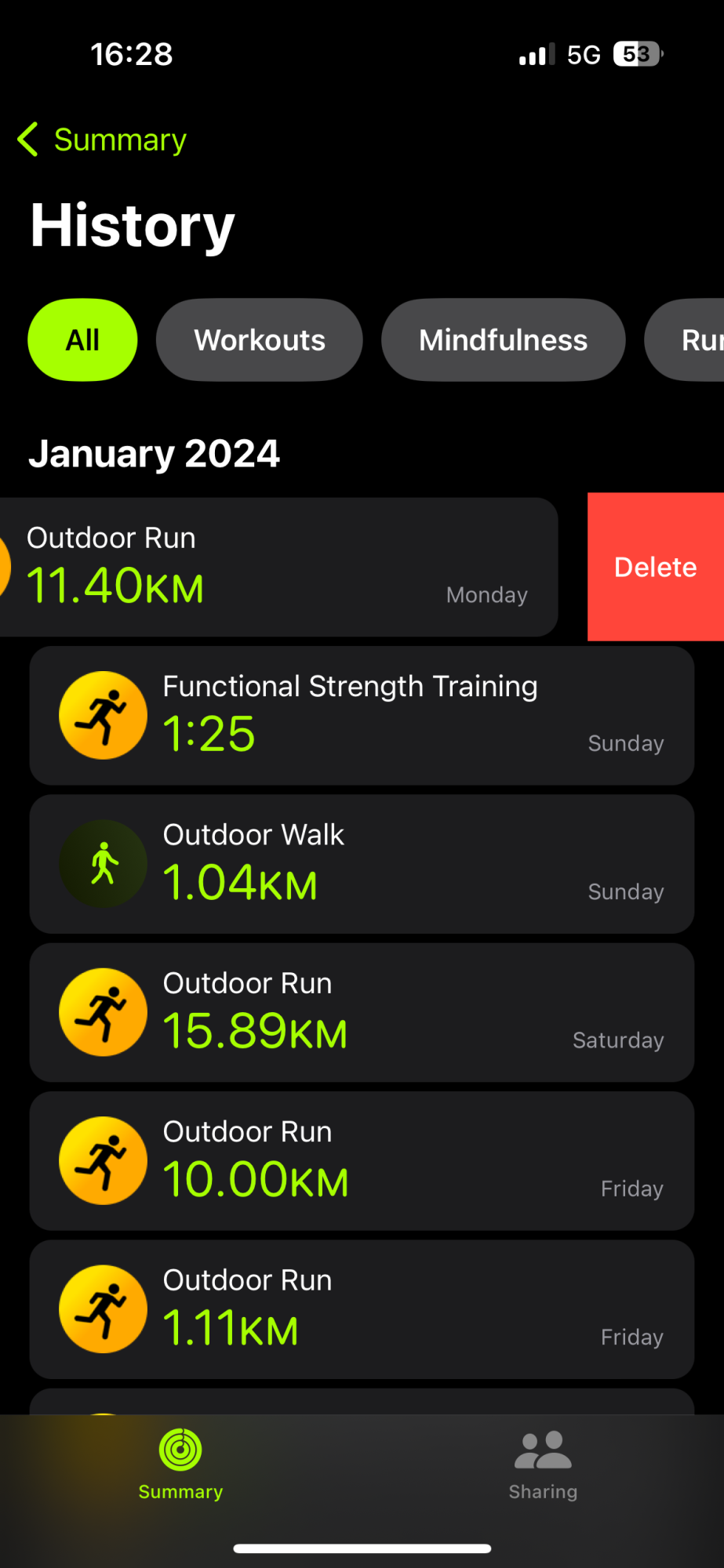The image size is (724, 1568).
Task: View the 10.00KM Outdoor Run details
Action: (362, 1160)
